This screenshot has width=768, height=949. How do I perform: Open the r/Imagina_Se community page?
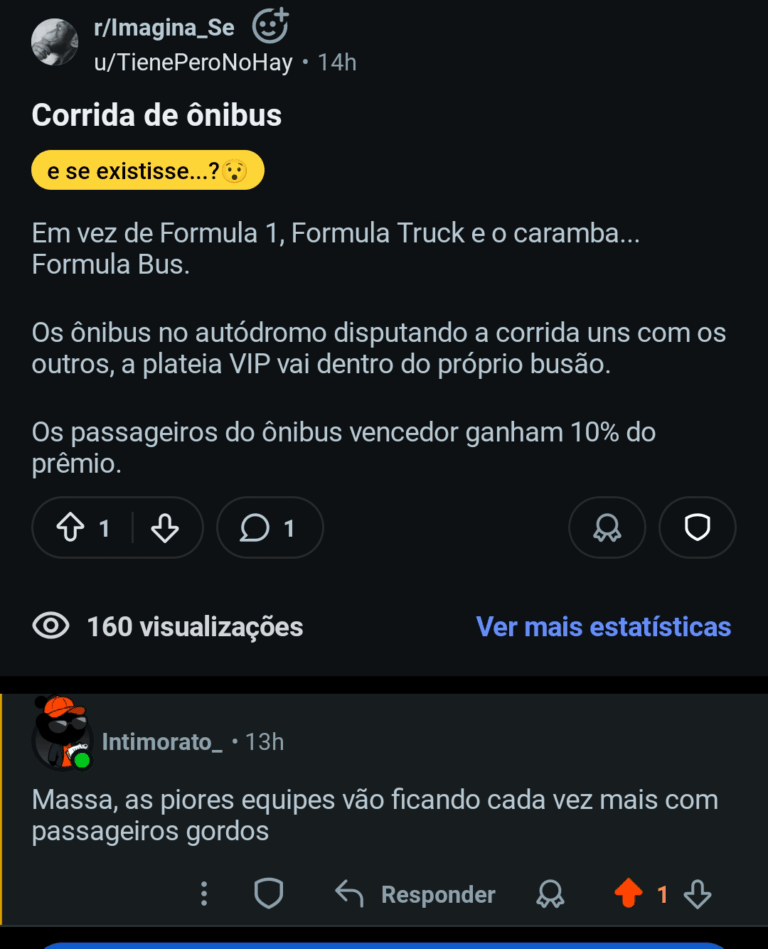pyautogui.click(x=164, y=28)
